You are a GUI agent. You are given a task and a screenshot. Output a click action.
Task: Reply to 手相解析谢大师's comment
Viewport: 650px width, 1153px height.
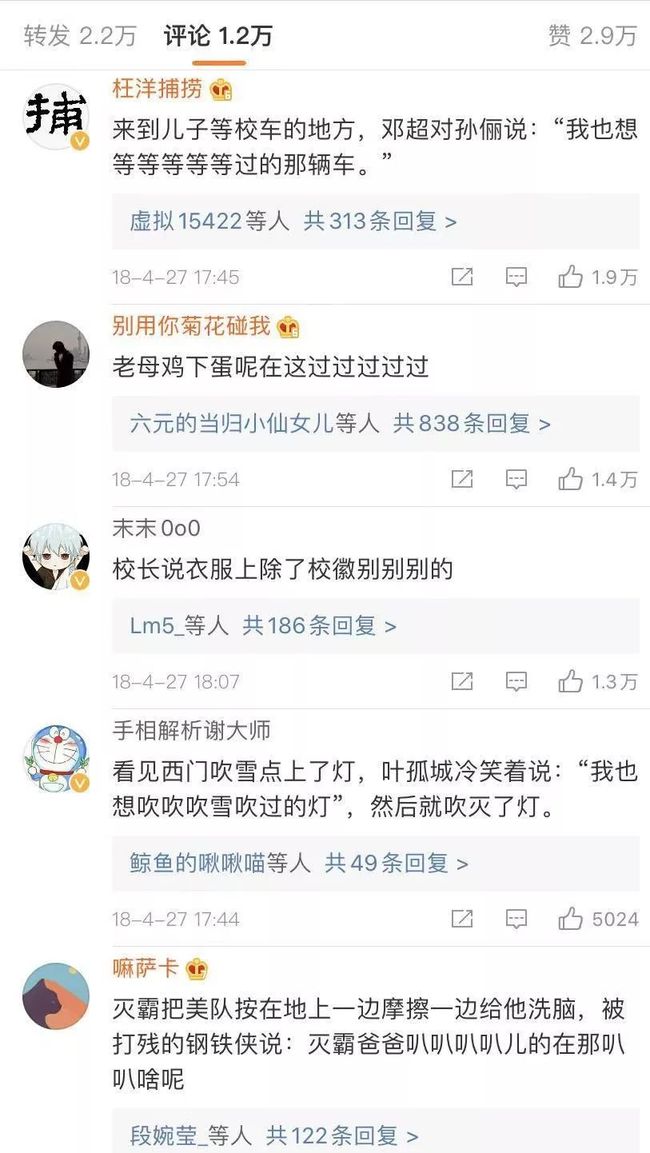point(516,919)
